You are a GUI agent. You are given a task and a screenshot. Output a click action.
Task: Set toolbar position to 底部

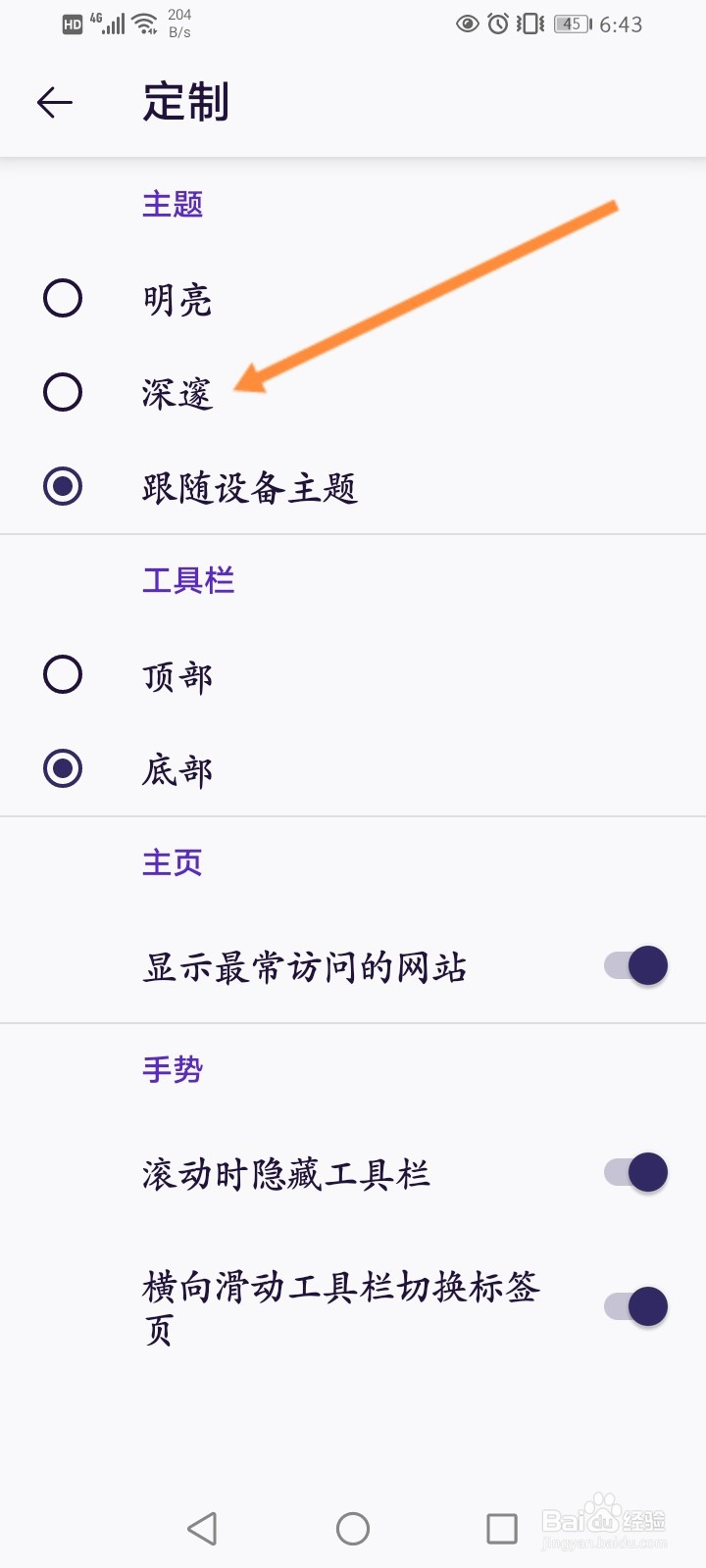353,768
